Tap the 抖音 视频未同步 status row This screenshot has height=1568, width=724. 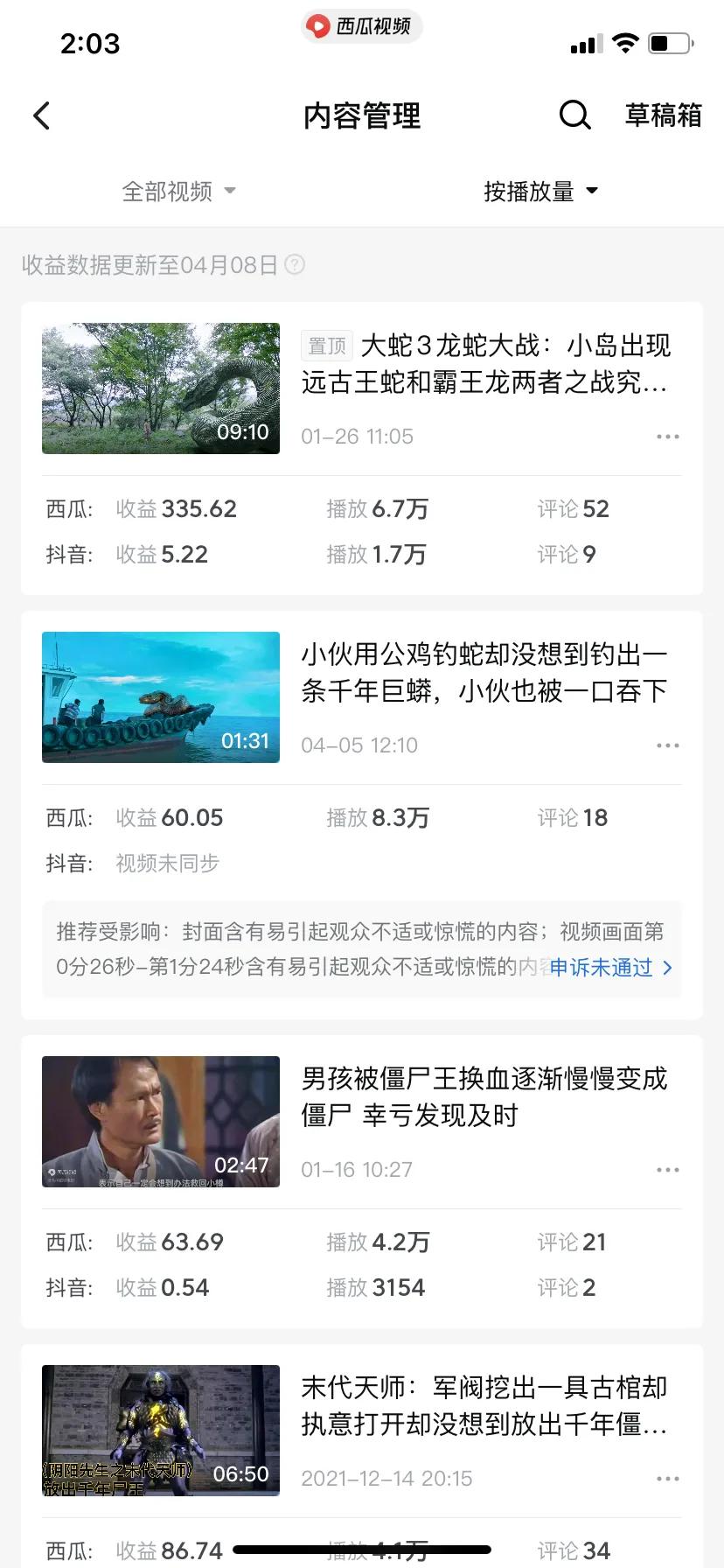coord(166,864)
